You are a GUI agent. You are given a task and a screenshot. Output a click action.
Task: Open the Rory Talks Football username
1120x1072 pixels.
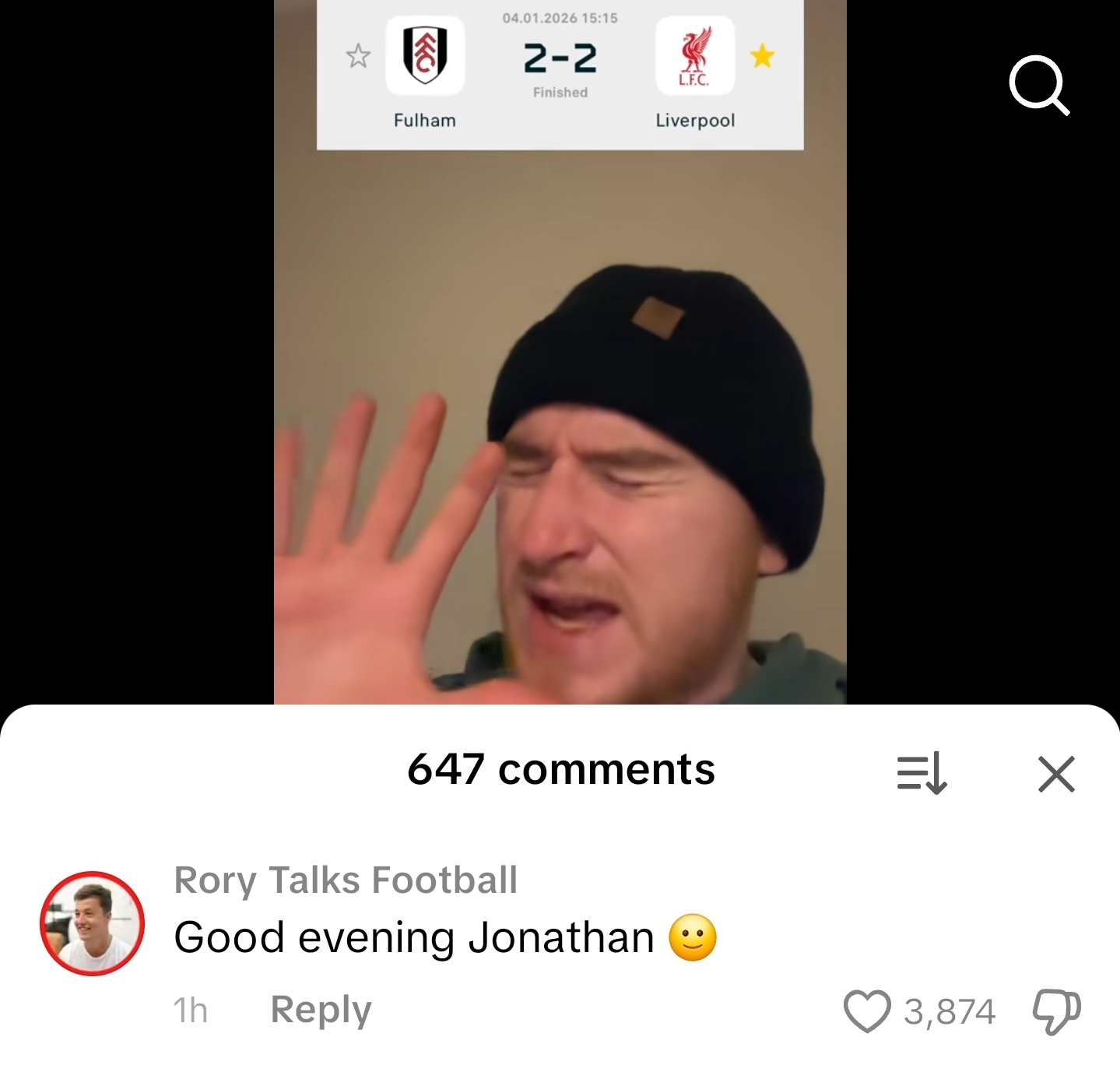click(x=346, y=880)
